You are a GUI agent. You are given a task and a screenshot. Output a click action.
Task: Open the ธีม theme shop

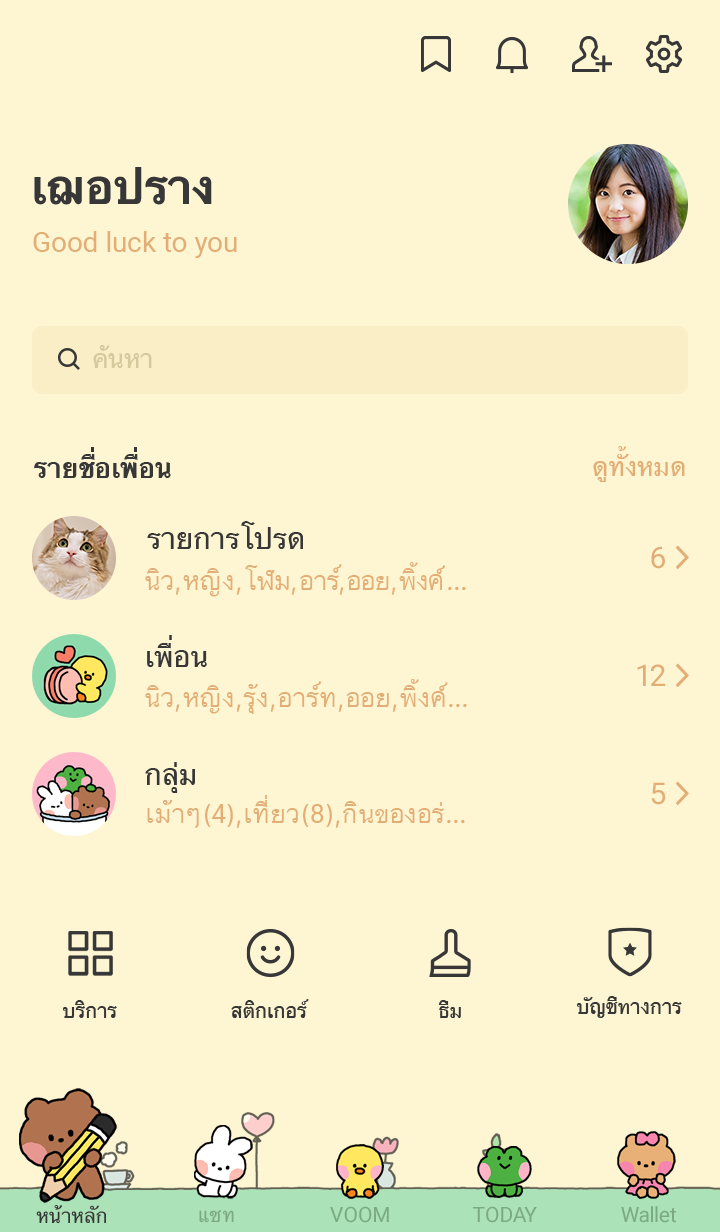click(x=450, y=973)
